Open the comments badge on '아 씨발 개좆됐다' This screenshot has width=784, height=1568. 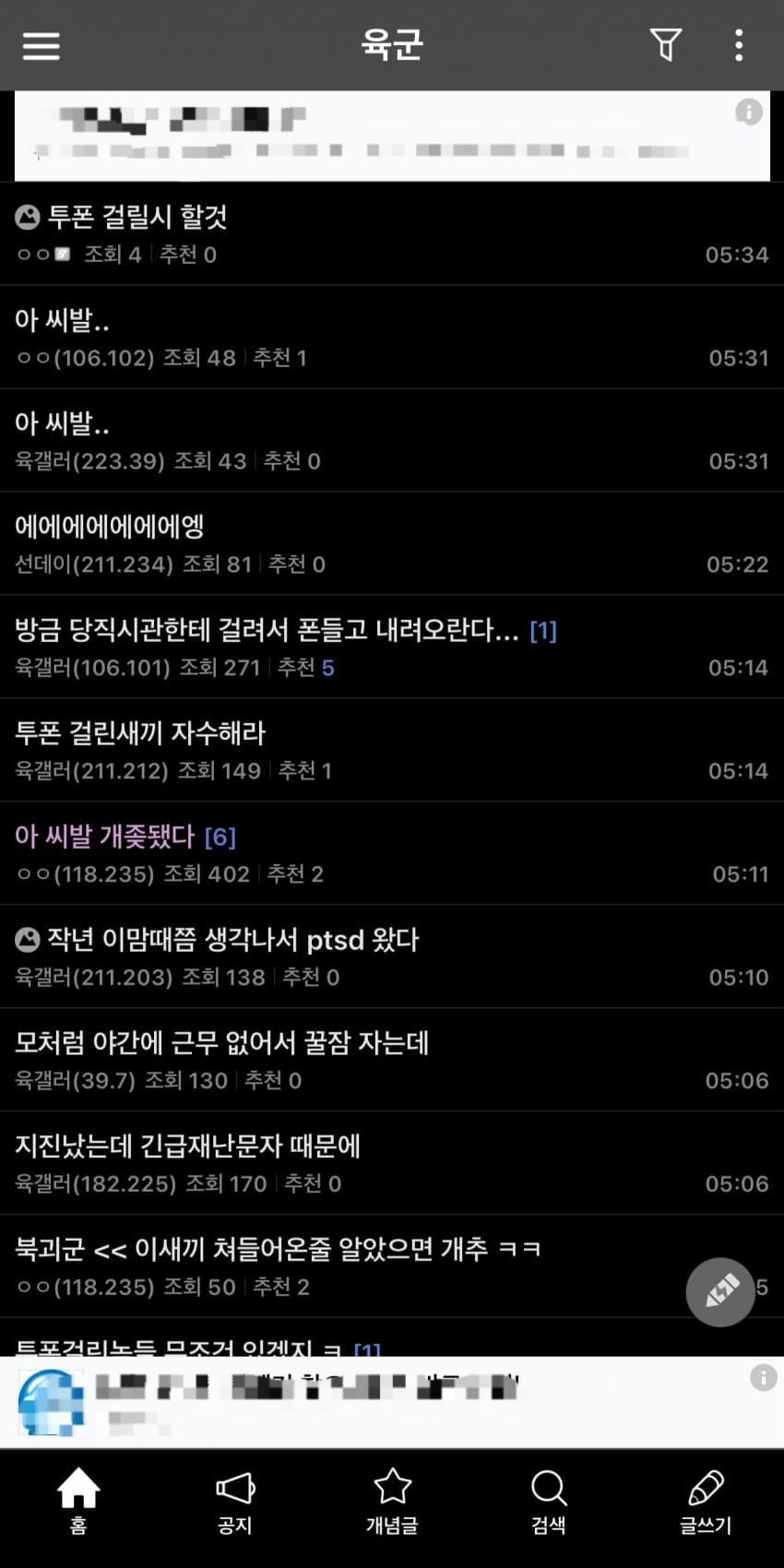pyautogui.click(x=220, y=837)
